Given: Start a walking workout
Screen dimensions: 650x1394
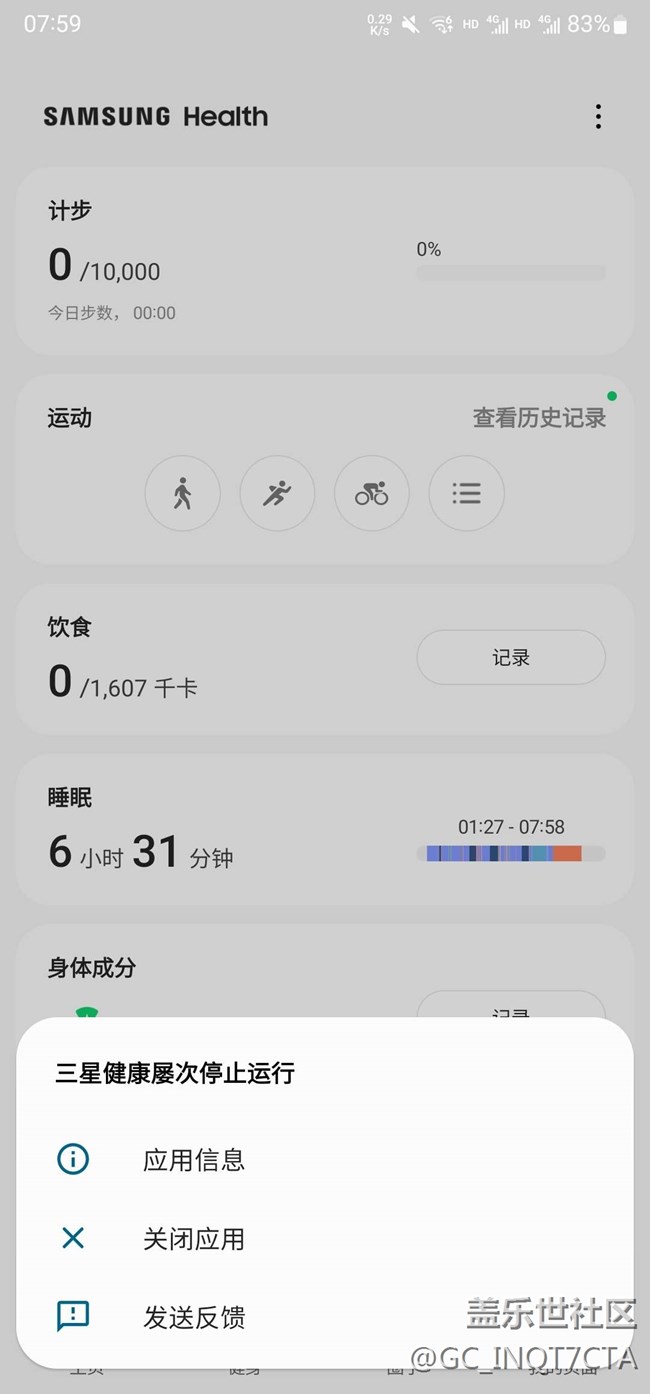Looking at the screenshot, I should (182, 493).
